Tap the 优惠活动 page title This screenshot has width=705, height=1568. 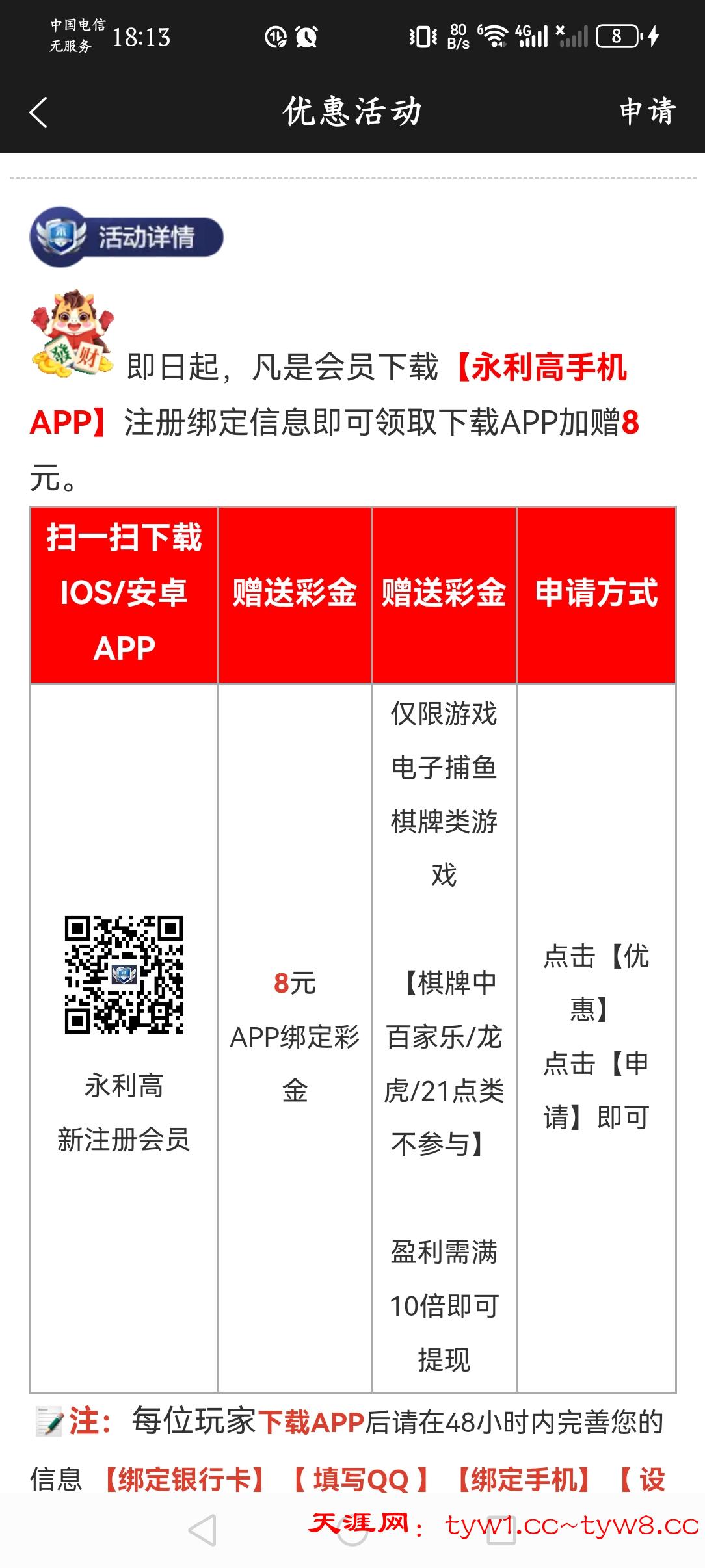pos(352,112)
